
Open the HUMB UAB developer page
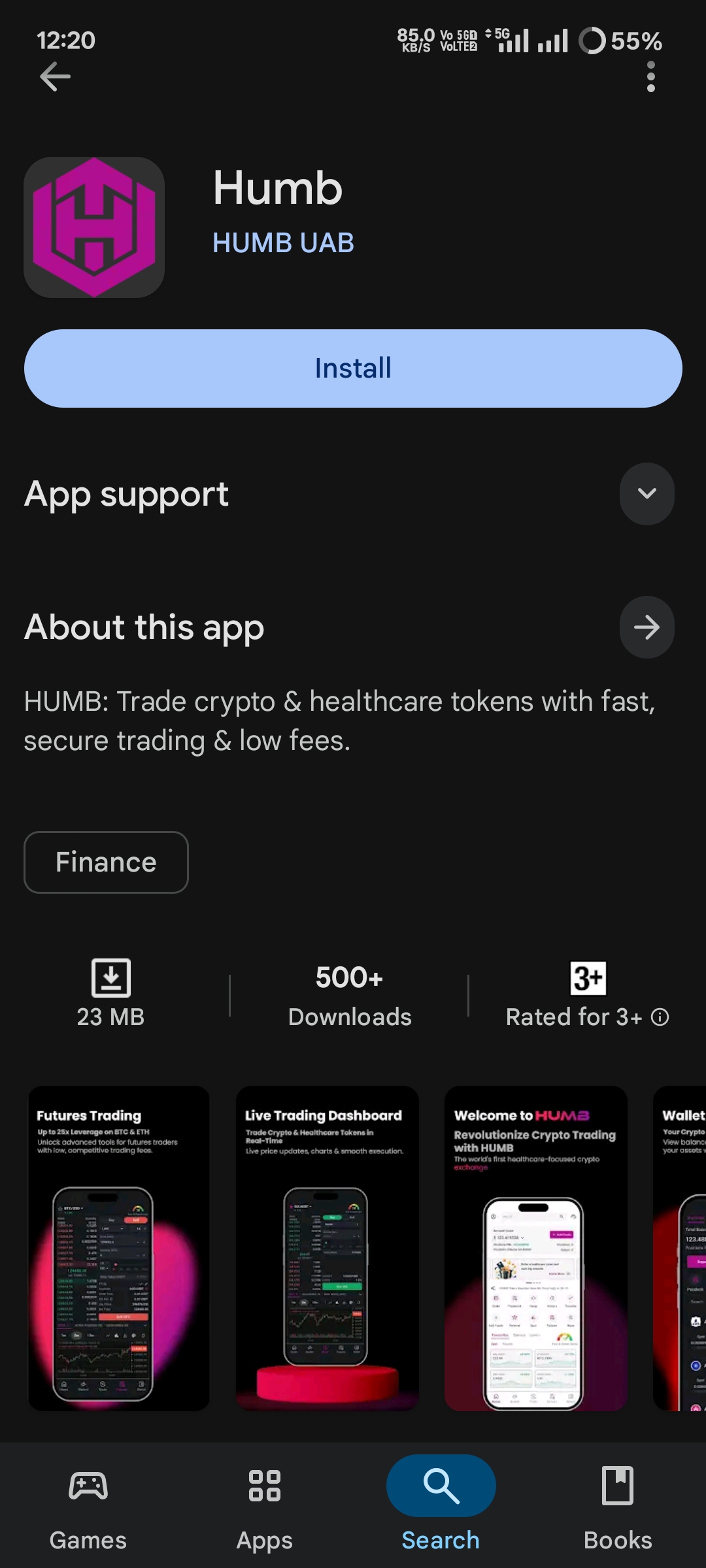tap(284, 242)
